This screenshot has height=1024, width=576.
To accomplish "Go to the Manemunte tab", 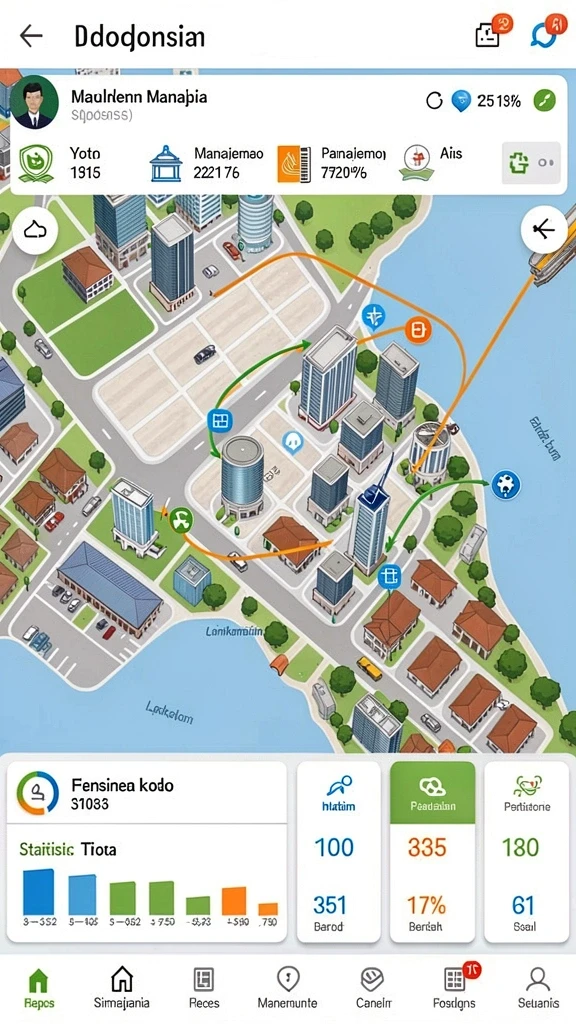I will click(287, 988).
